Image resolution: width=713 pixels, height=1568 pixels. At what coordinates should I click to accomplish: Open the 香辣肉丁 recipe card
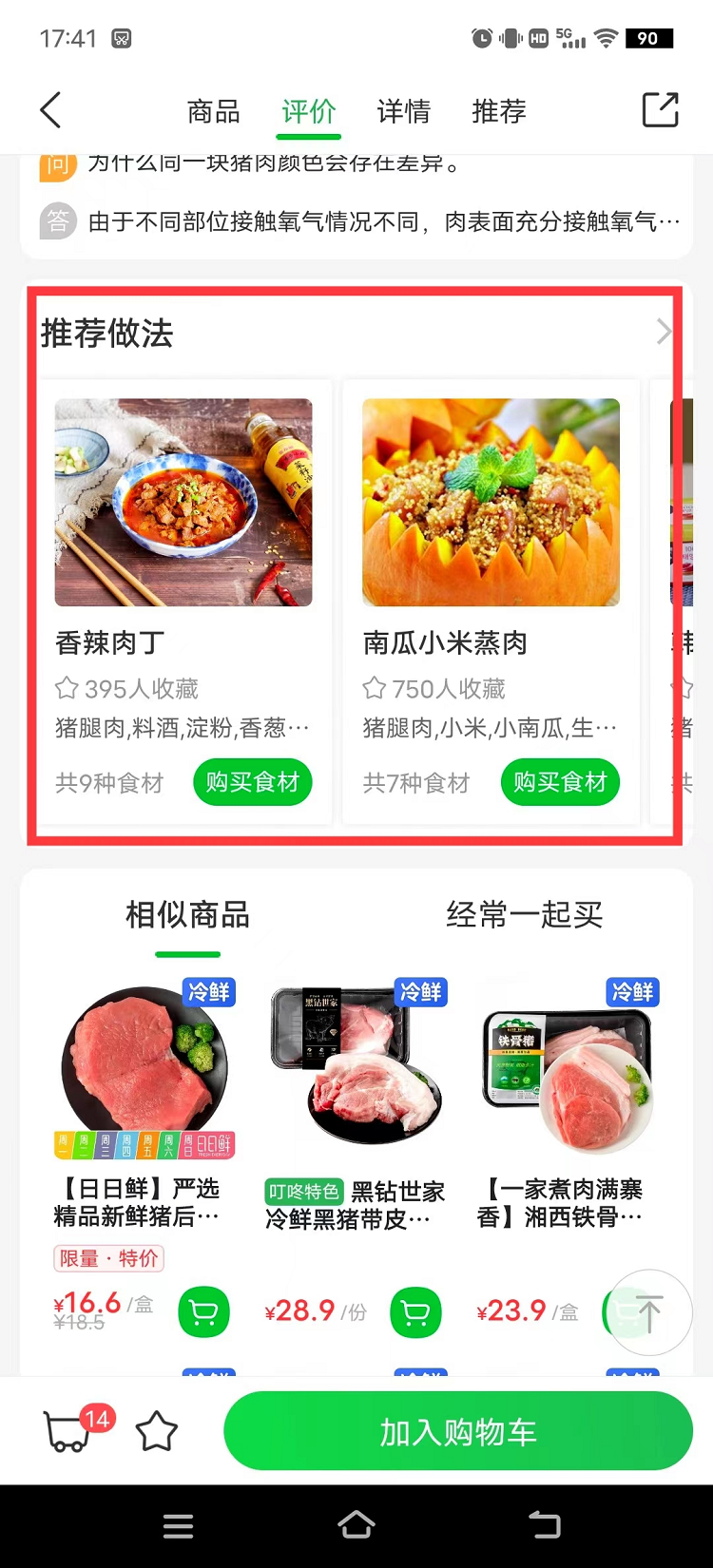coord(183,532)
